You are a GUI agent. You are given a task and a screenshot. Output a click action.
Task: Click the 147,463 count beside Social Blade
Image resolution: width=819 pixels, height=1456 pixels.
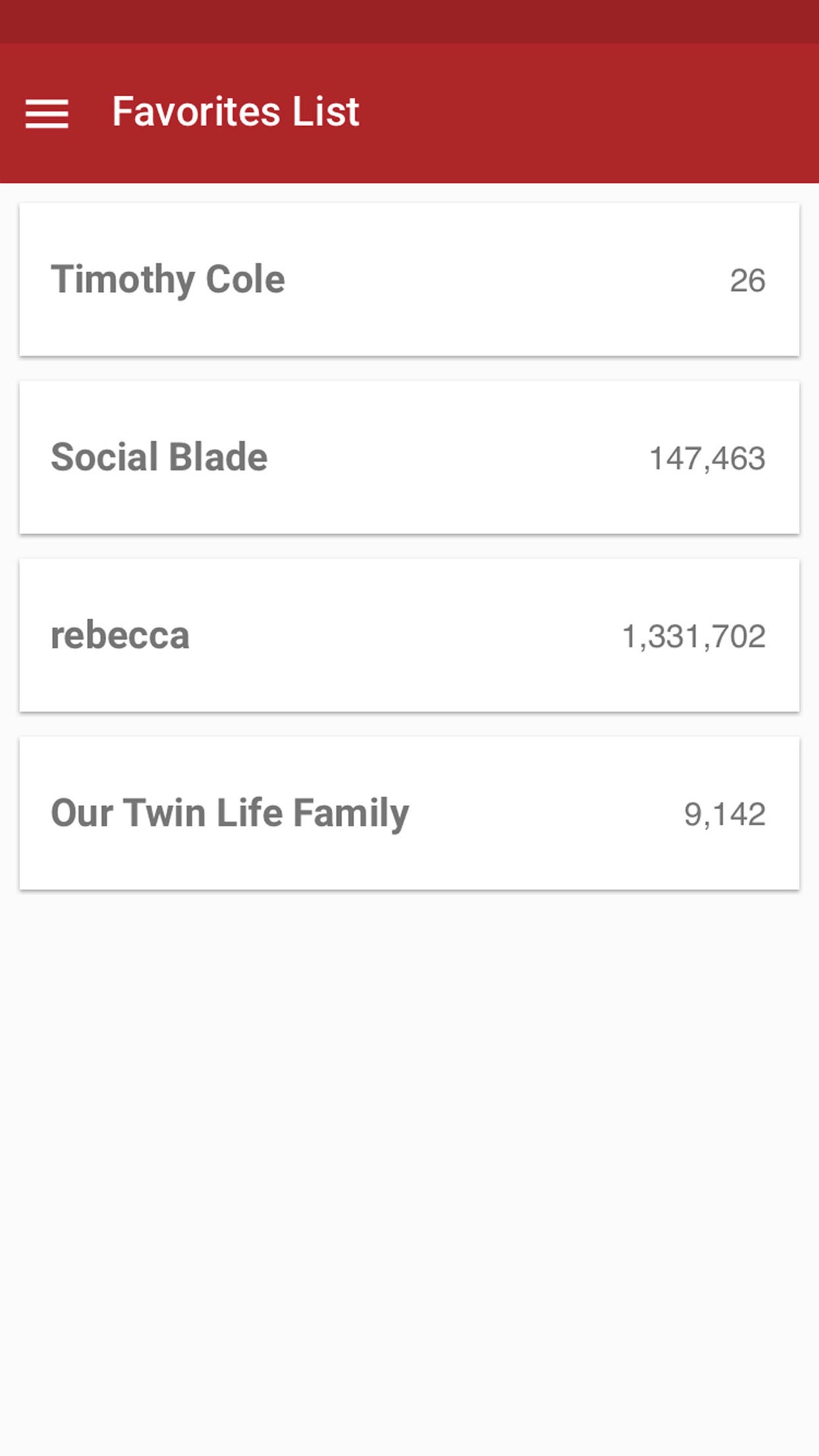(x=708, y=456)
